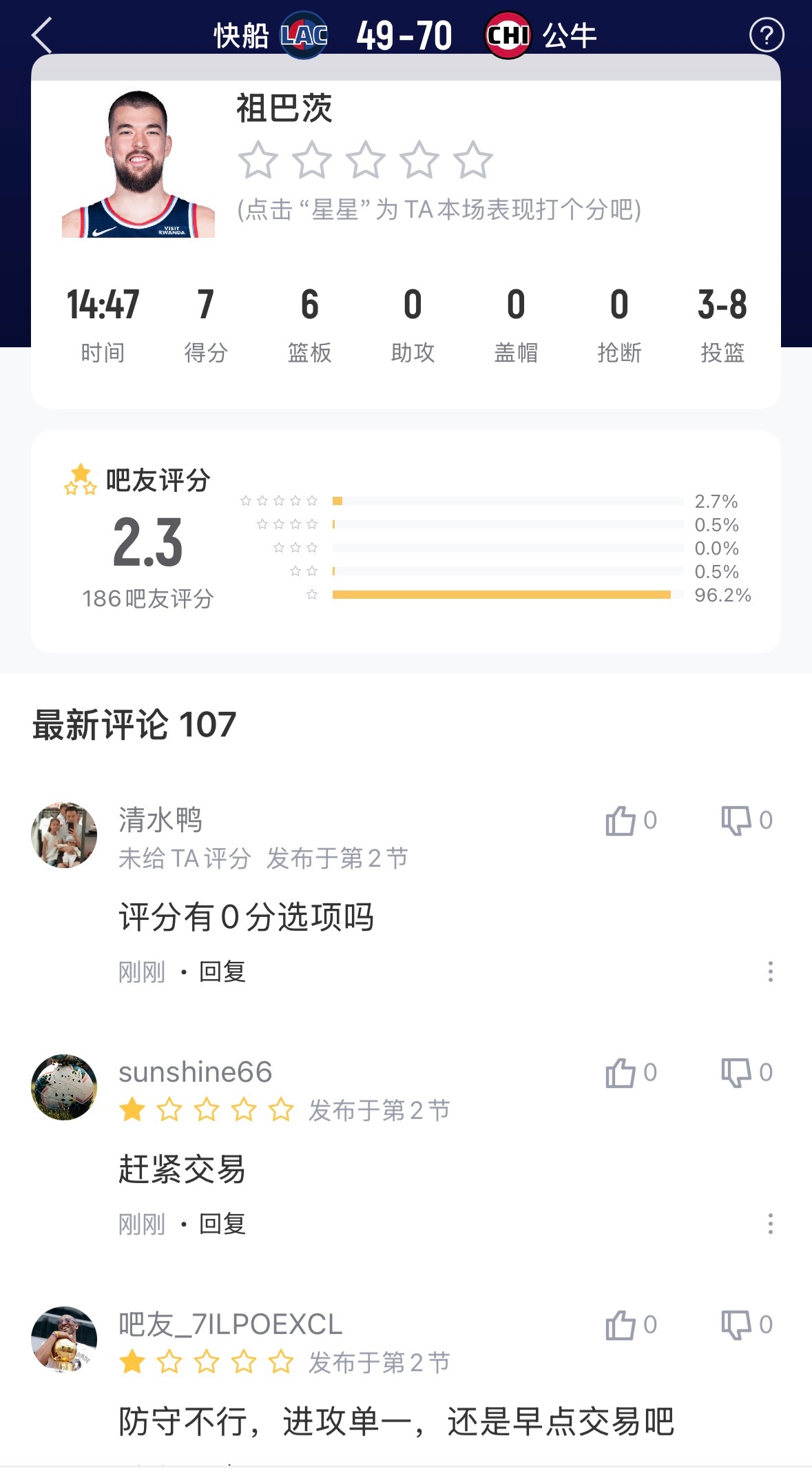The height and width of the screenshot is (1480, 812).
Task: Open more options on 清水鸭's comment
Action: pos(771,972)
